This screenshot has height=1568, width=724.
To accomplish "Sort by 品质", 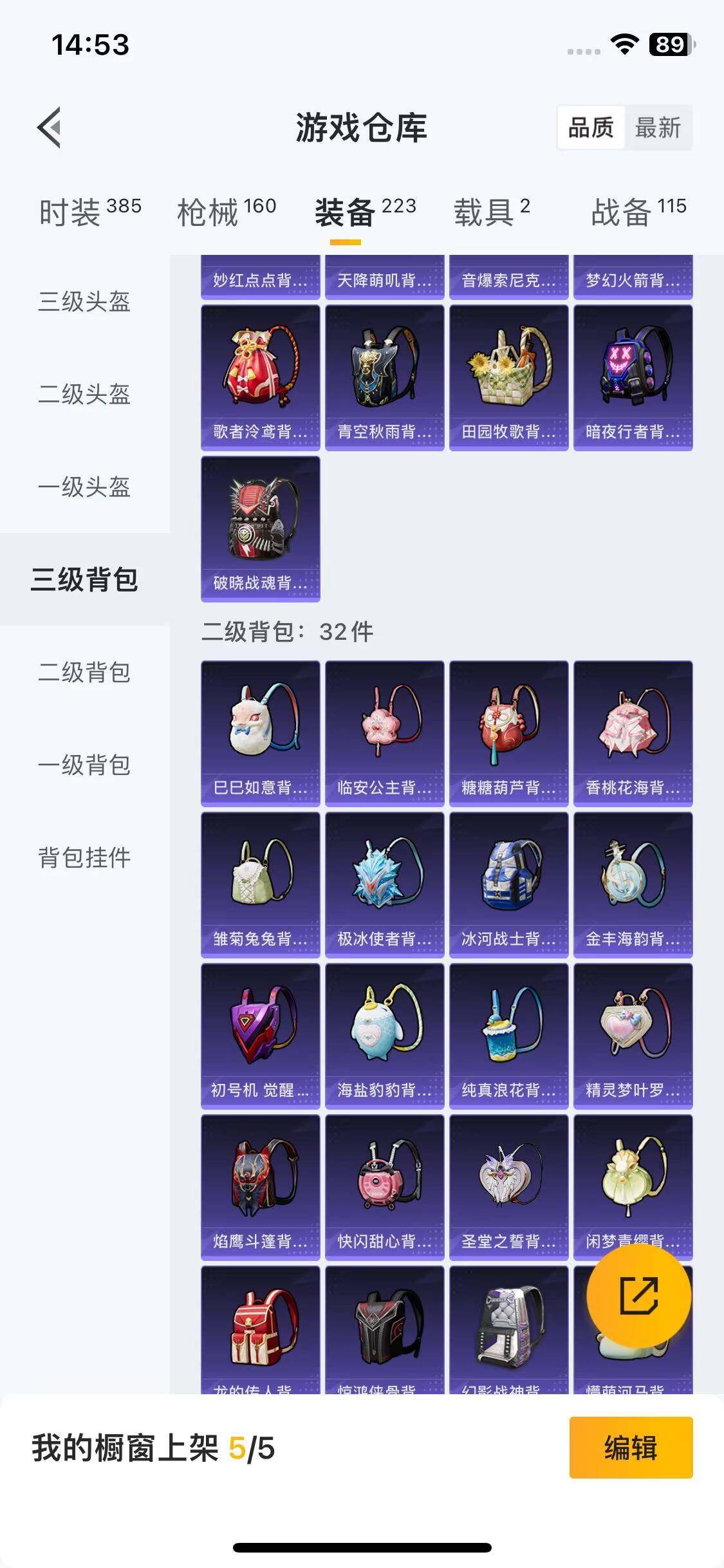I will (591, 127).
